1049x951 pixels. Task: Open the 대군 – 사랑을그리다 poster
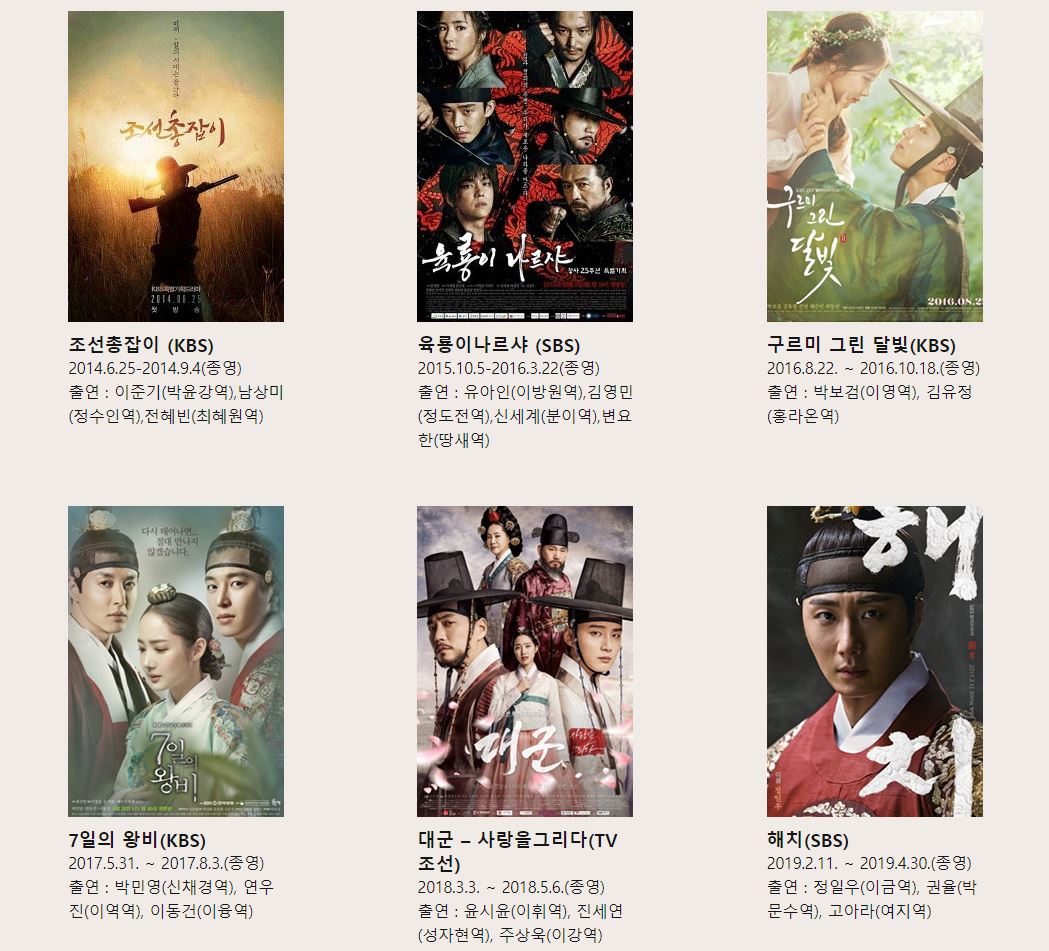(524, 661)
